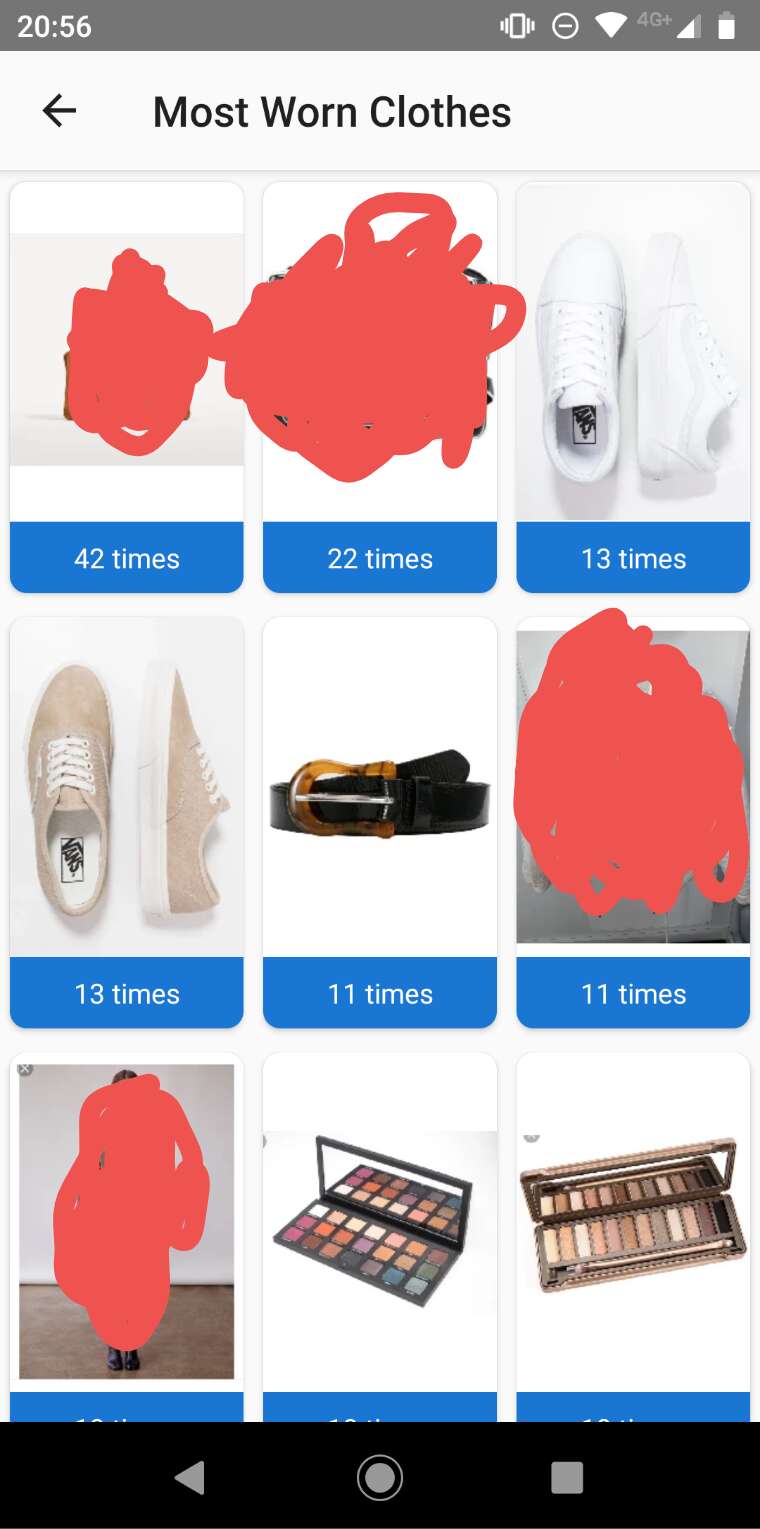This screenshot has height=1529, width=760.
Task: View the neutral brown eyeshadow palette item
Action: (633, 1237)
